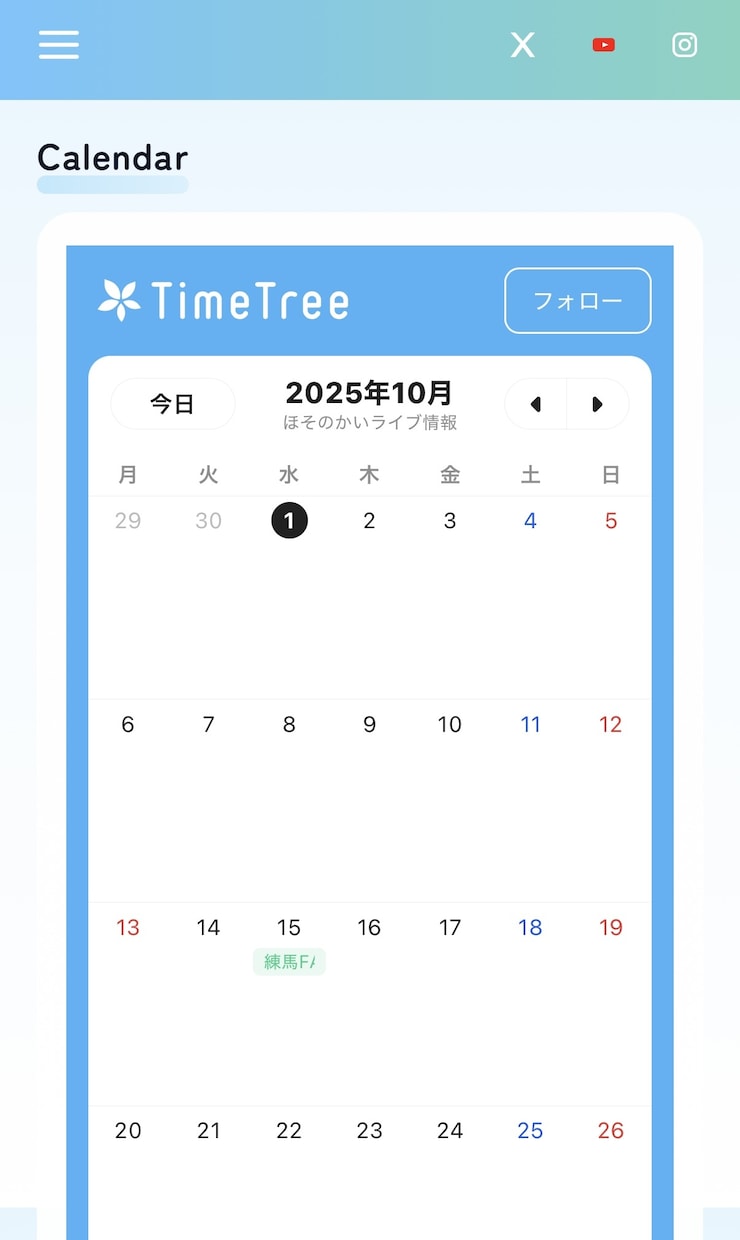Open the X social link
Viewport: 740px width, 1240px height.
click(x=522, y=45)
